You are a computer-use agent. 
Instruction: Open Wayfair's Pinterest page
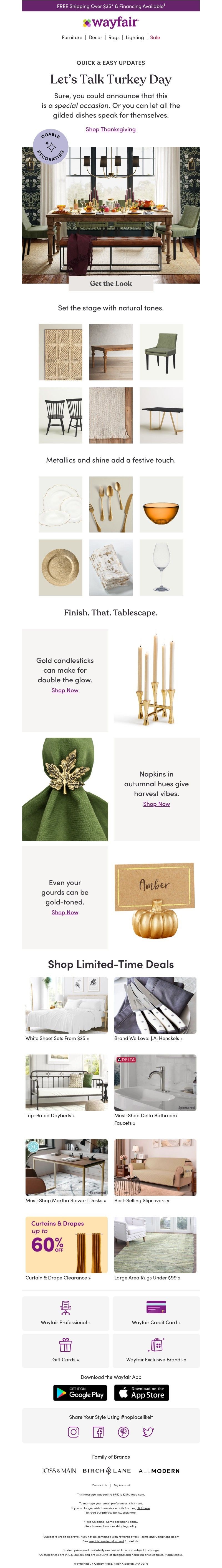pos(123,1432)
